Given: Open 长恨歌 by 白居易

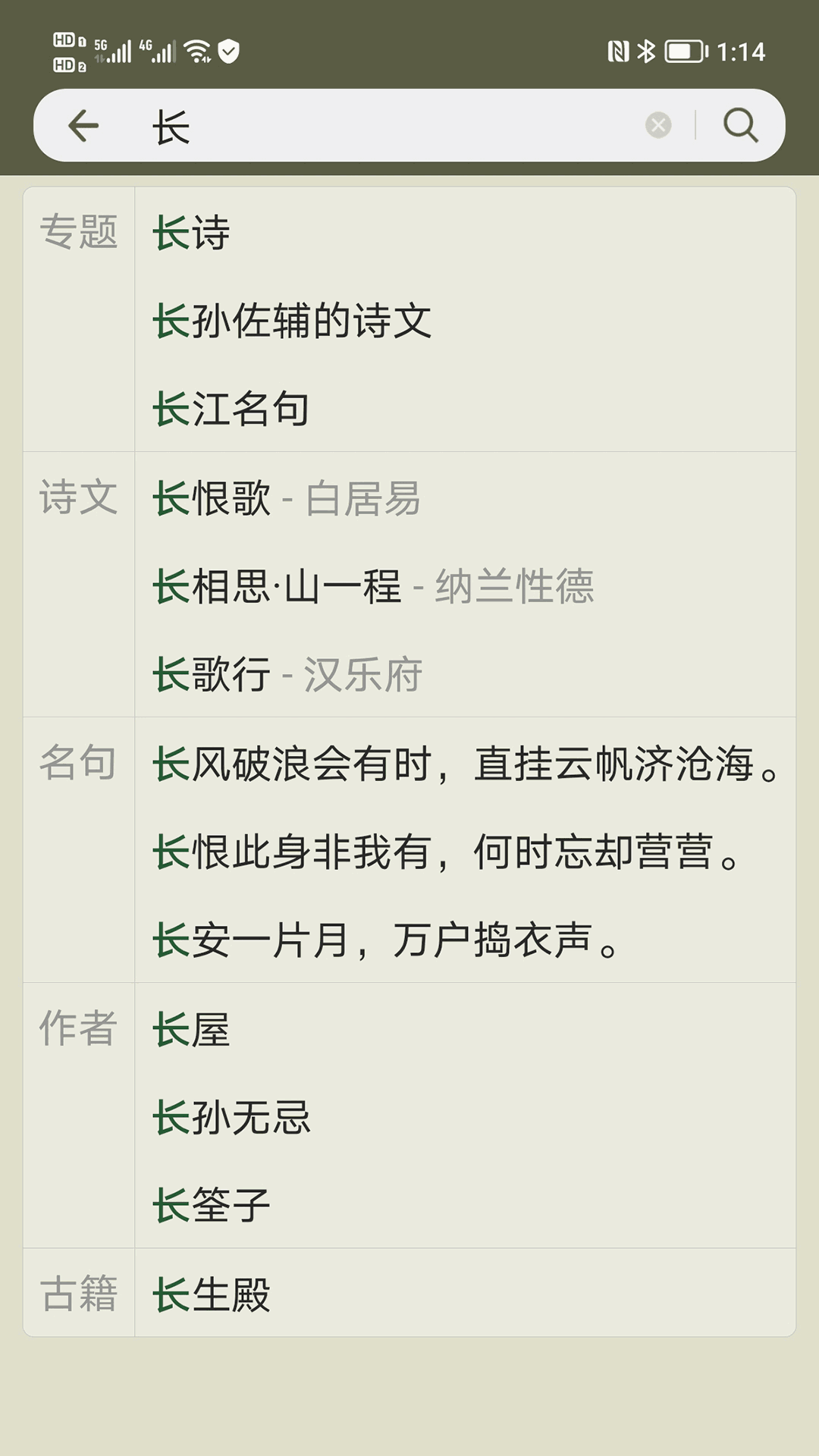Looking at the screenshot, I should (x=287, y=498).
